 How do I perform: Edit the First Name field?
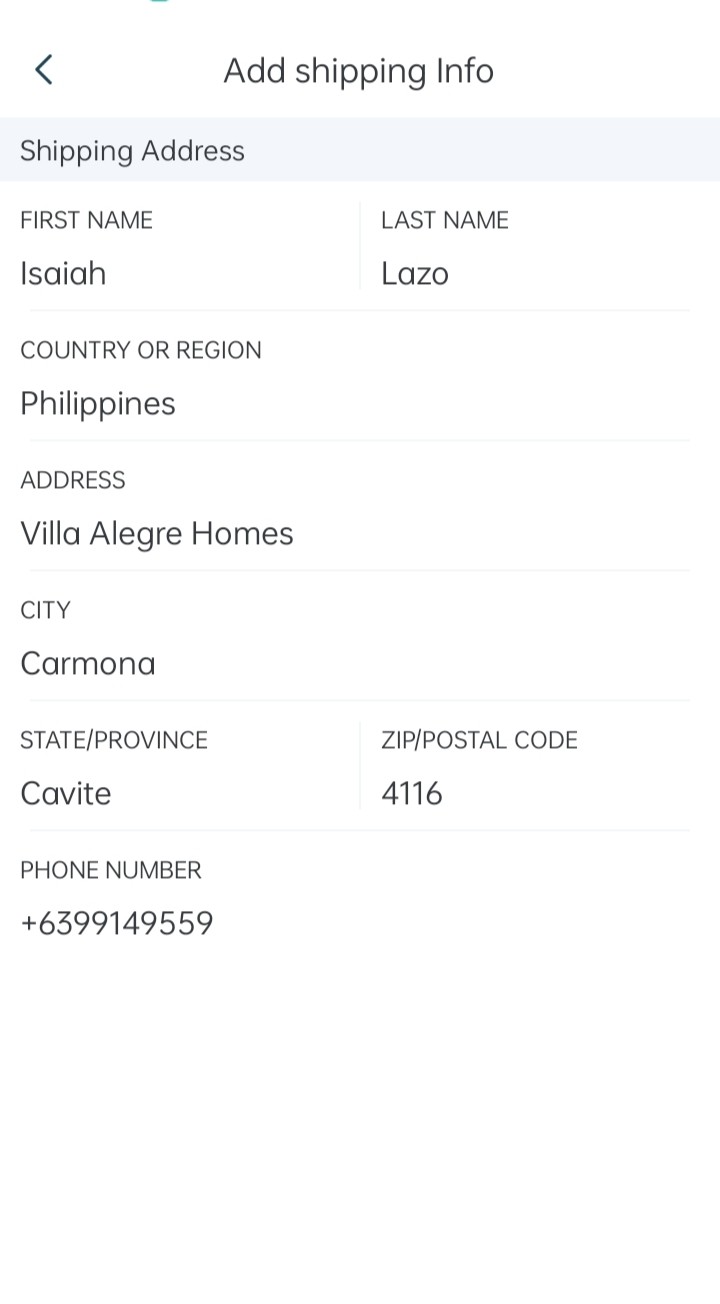pyautogui.click(x=180, y=274)
